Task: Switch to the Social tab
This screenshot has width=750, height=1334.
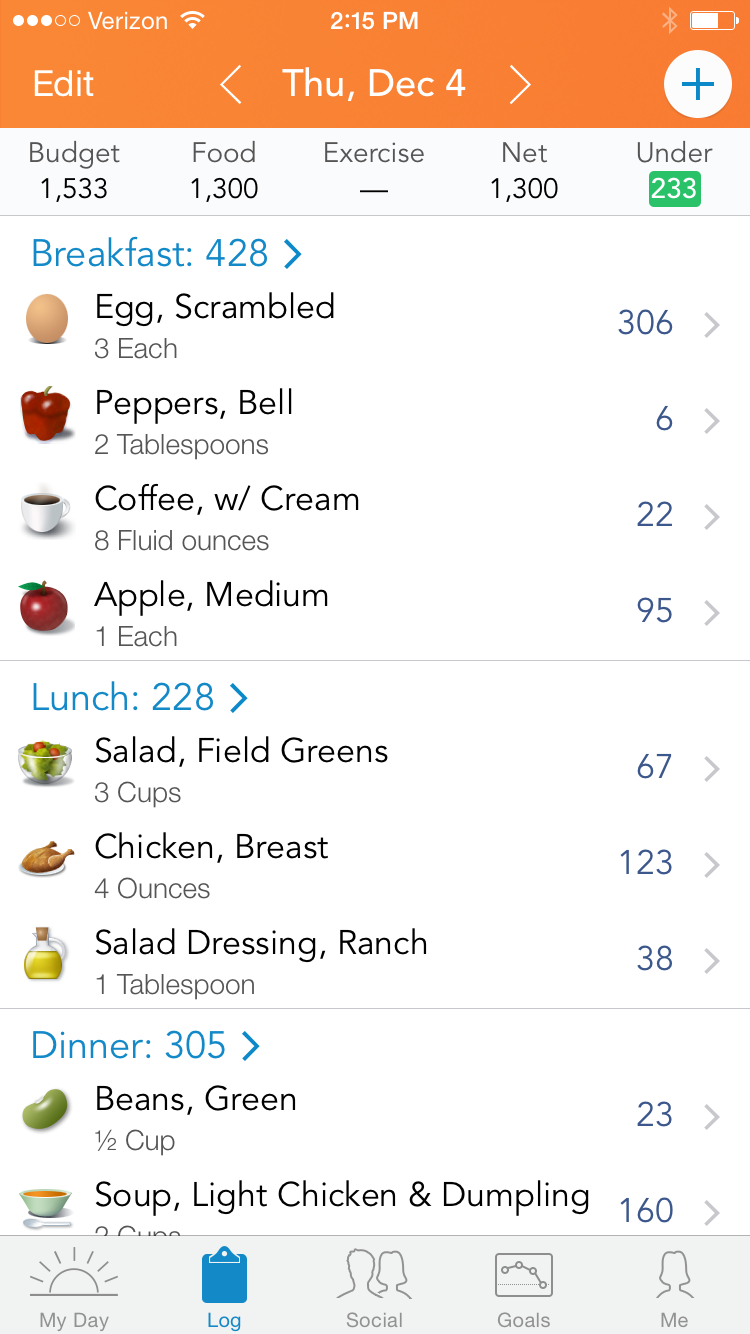Action: tap(375, 1287)
